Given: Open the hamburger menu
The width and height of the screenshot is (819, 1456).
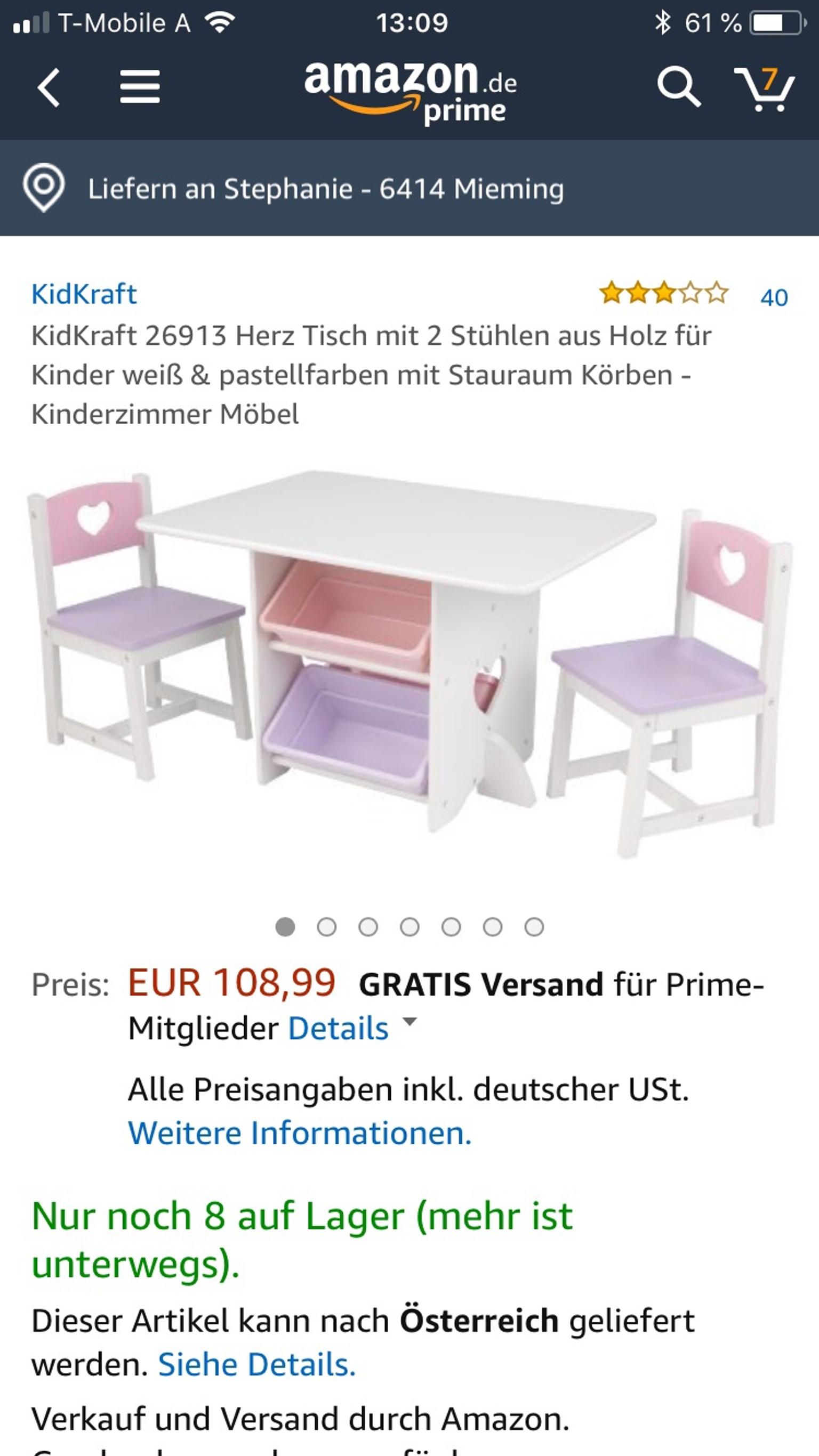Looking at the screenshot, I should coord(140,87).
